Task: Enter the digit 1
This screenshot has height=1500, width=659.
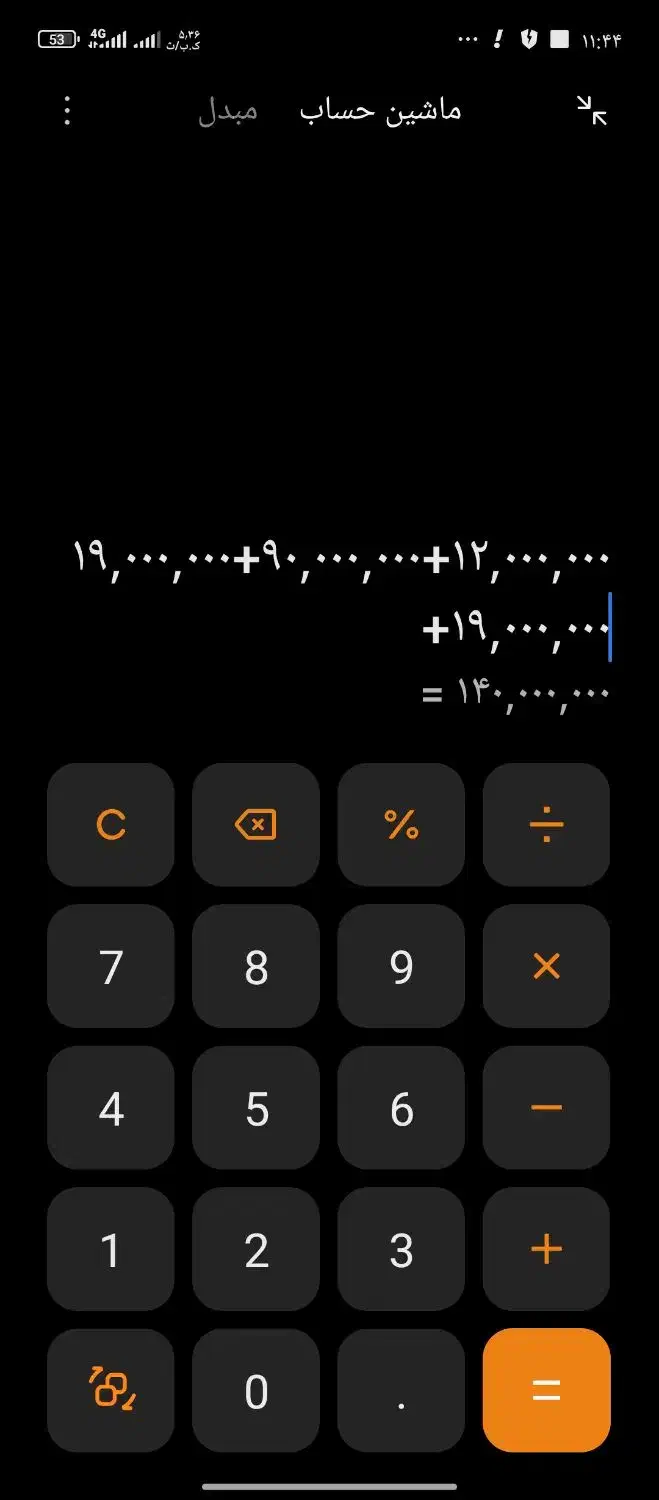Action: coord(111,1250)
